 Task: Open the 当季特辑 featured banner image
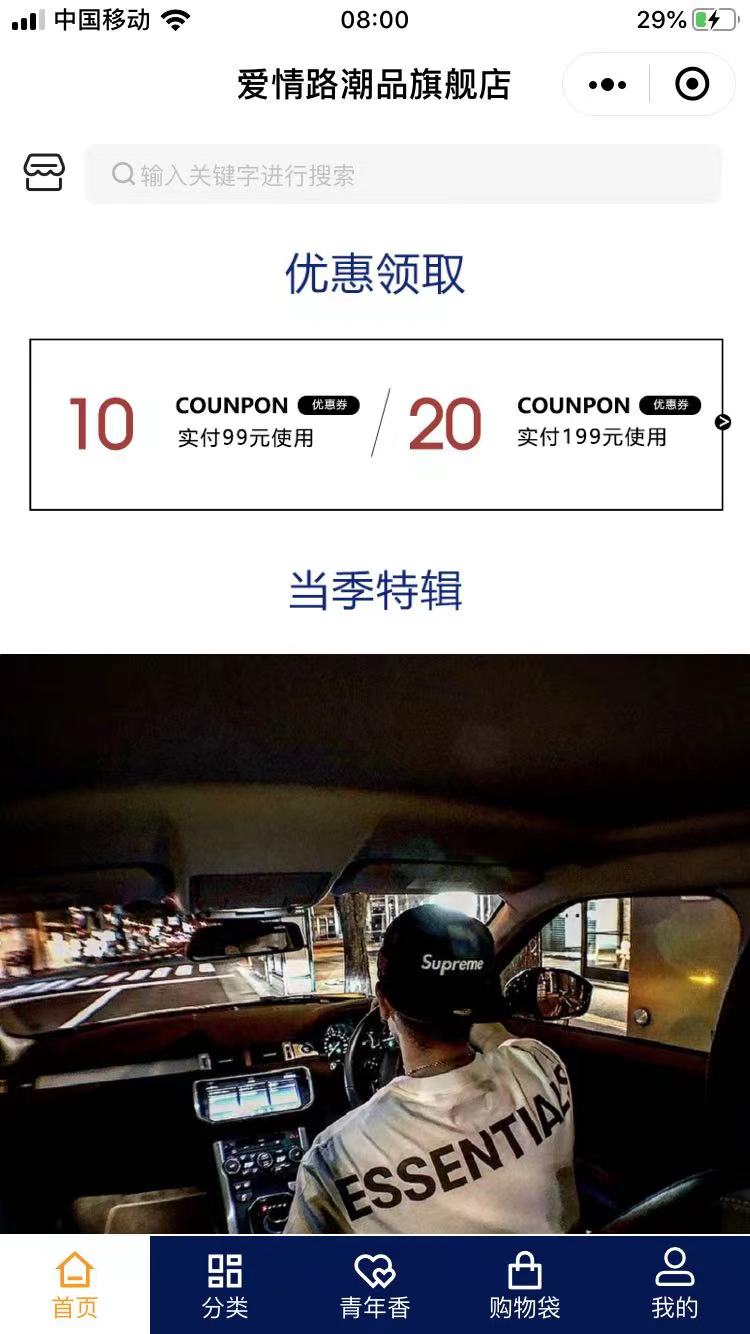375,943
